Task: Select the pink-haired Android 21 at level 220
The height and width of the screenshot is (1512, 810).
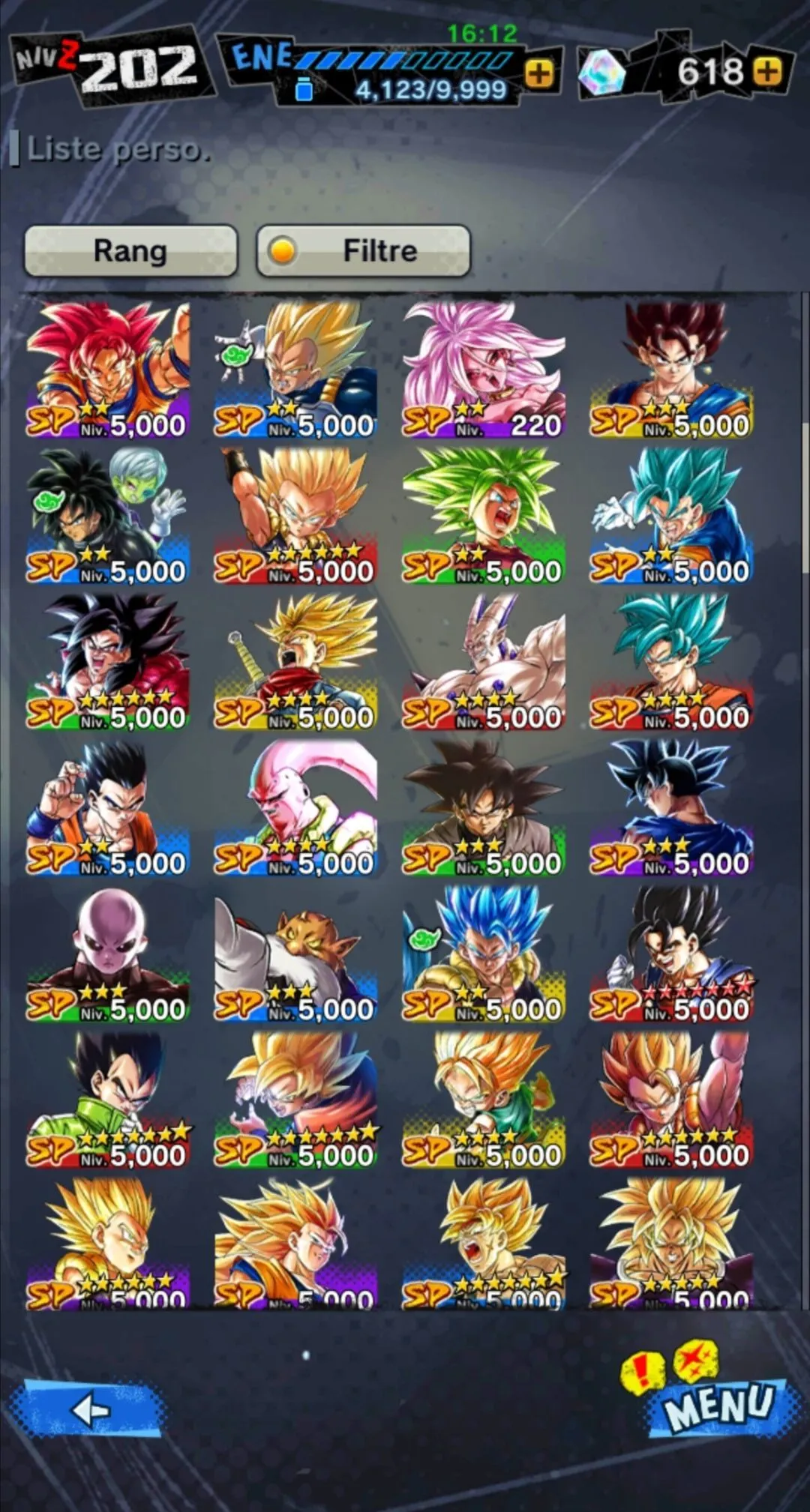Action: pyautogui.click(x=483, y=369)
